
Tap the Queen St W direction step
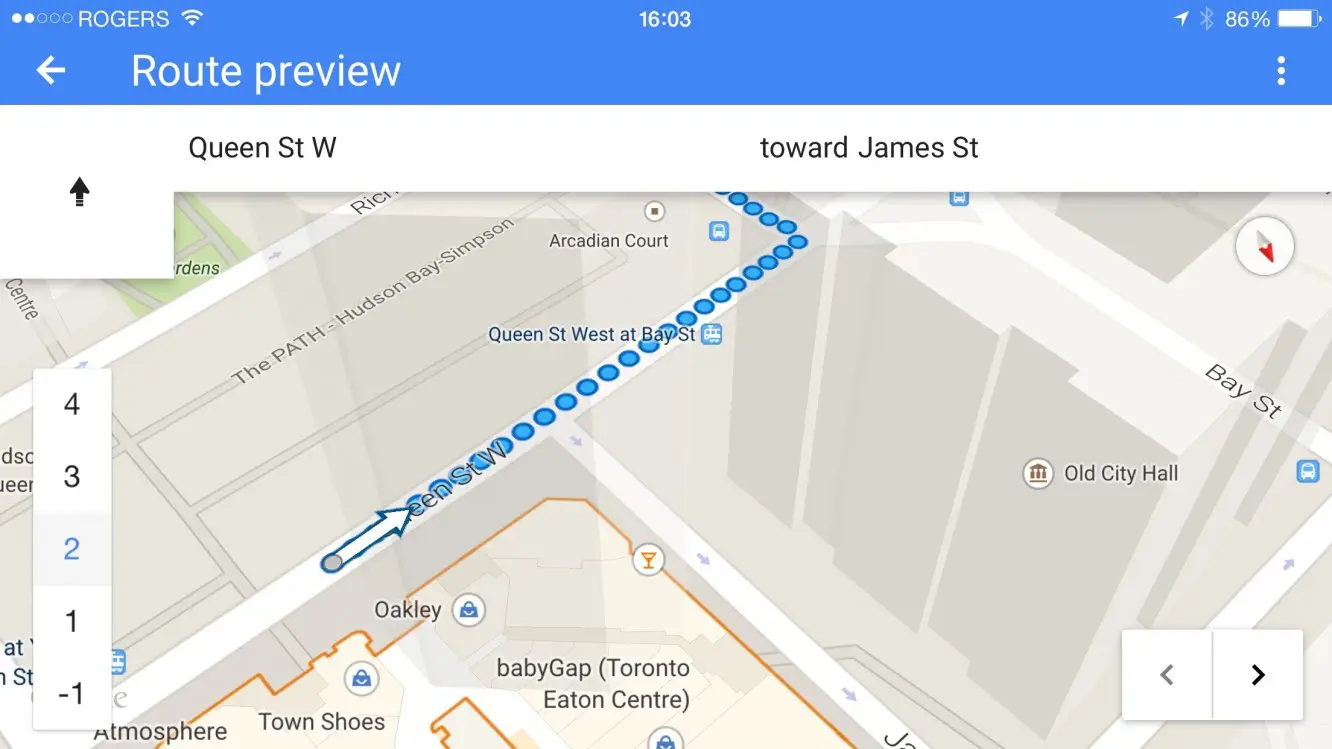pyautogui.click(x=262, y=148)
